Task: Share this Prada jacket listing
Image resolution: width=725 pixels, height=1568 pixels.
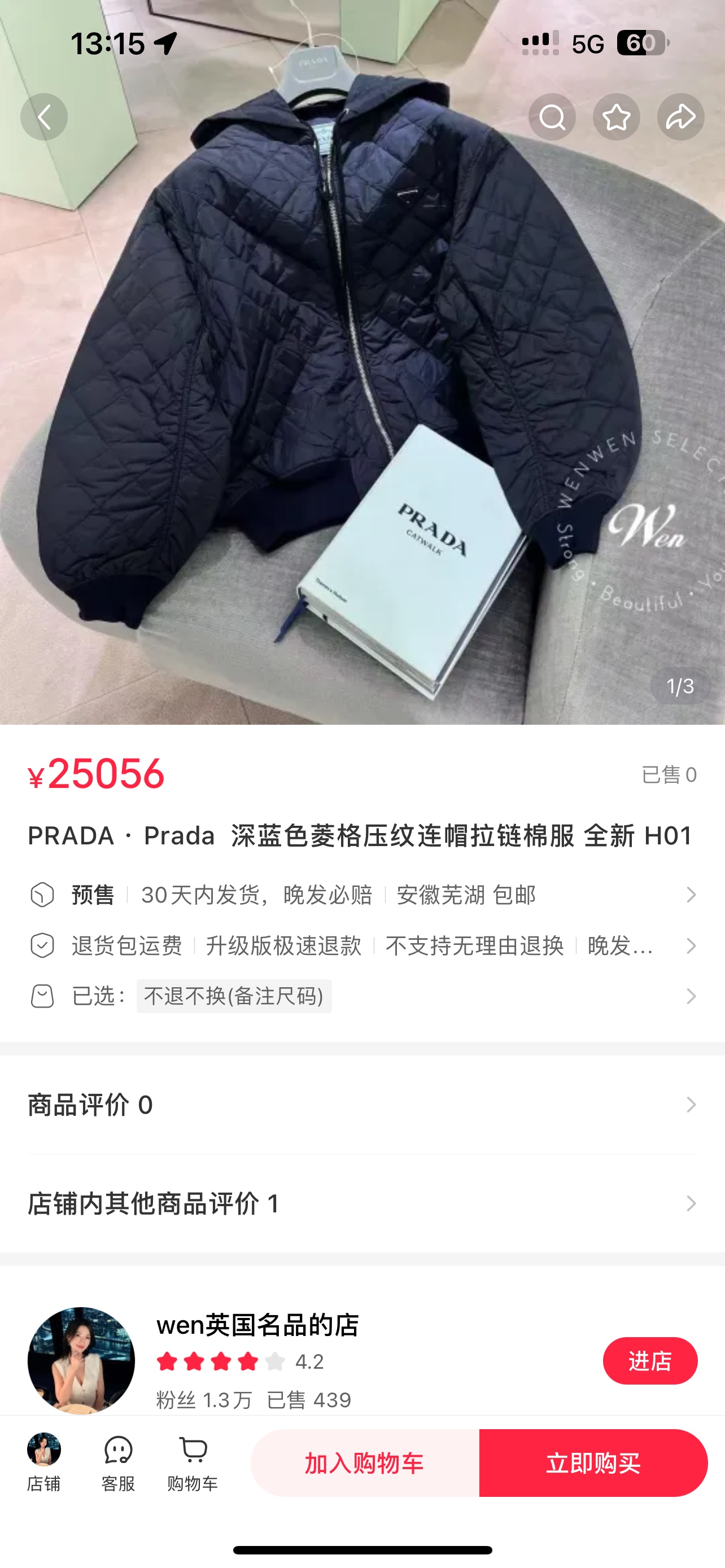Action: 680,117
